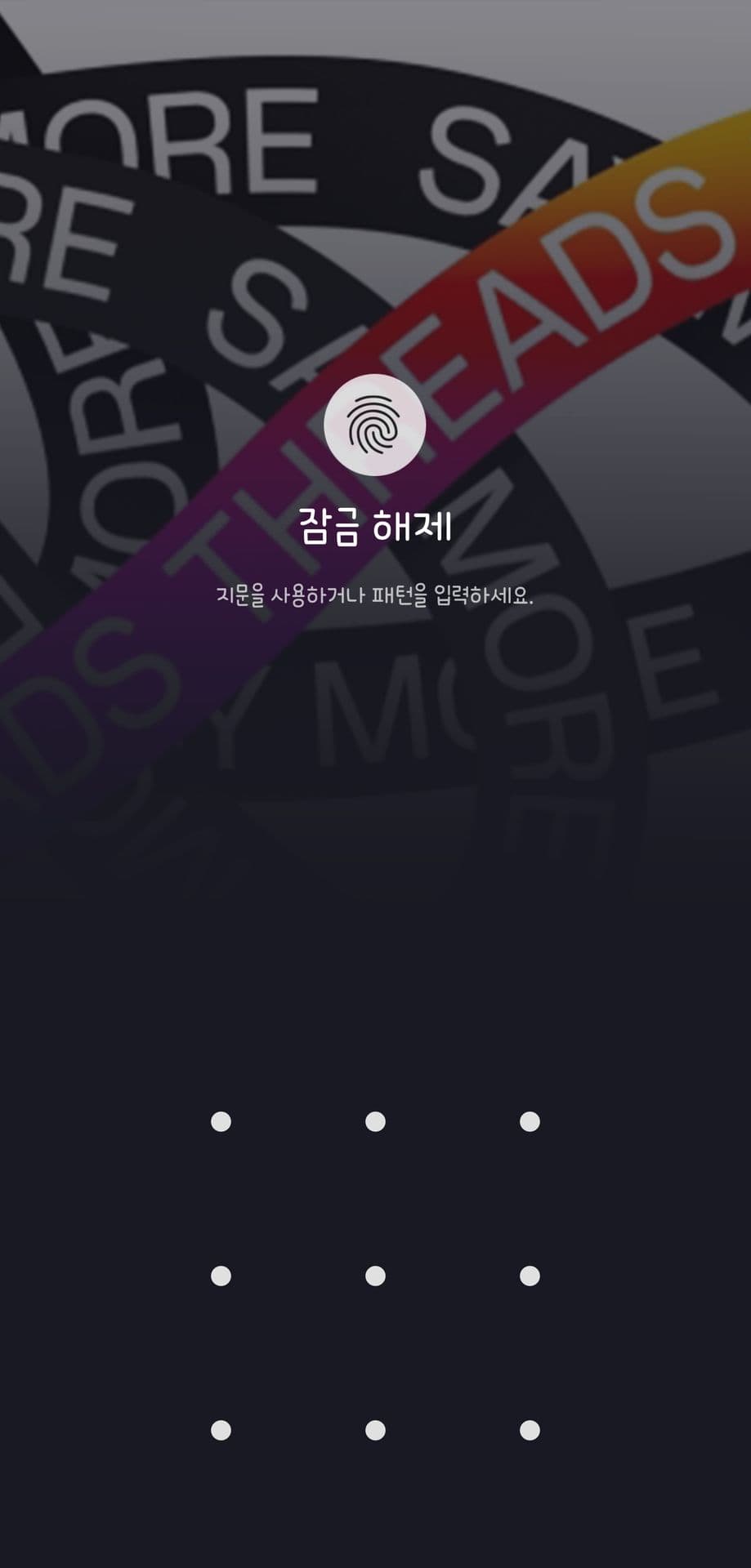Tap the dark area below the pattern

(x=375, y=1519)
